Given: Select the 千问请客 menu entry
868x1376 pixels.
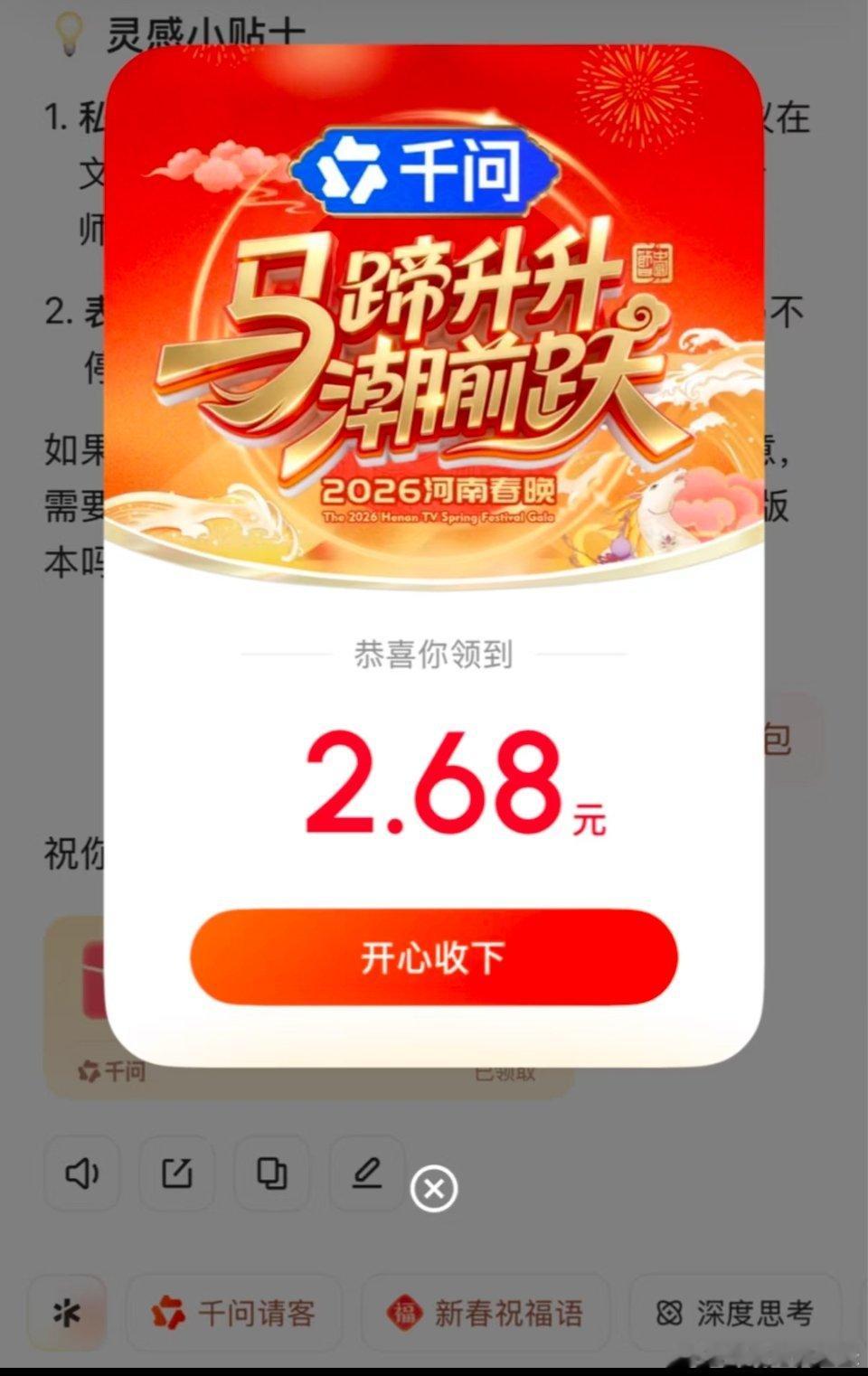Looking at the screenshot, I should 235,1312.
